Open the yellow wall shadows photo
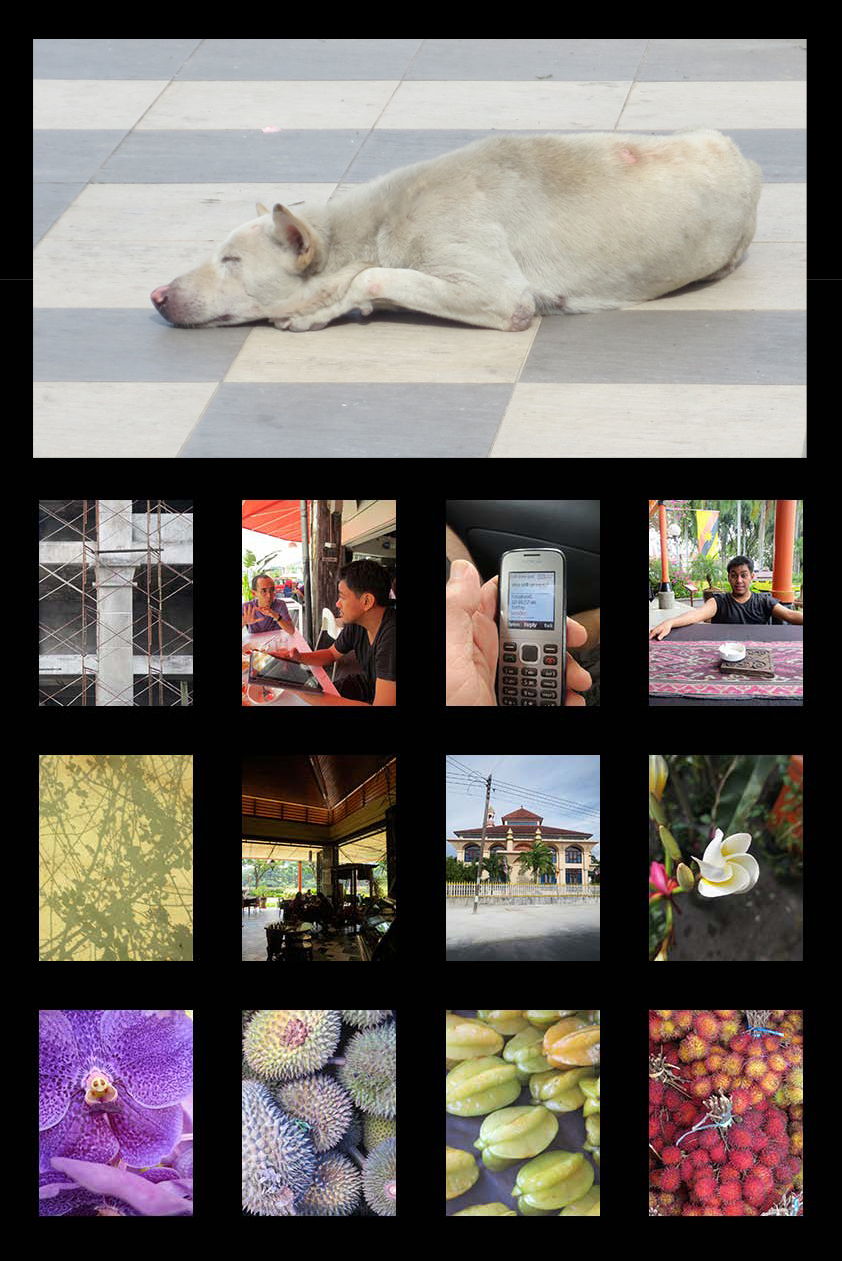Viewport: 842px width, 1261px height. pyautogui.click(x=116, y=858)
